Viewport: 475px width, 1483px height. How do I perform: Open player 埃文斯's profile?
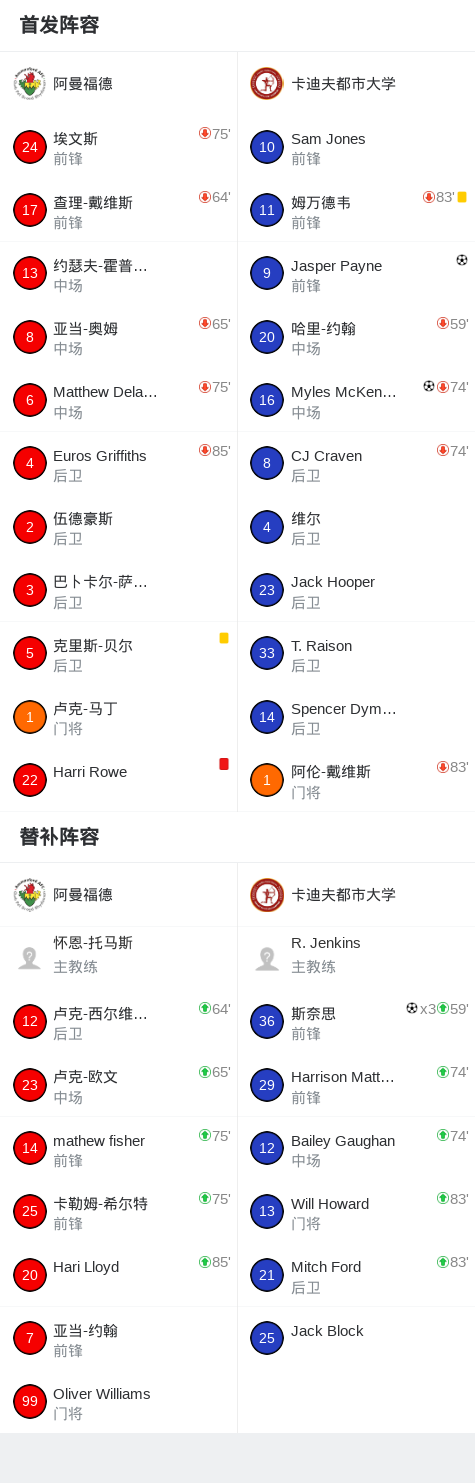(x=118, y=147)
